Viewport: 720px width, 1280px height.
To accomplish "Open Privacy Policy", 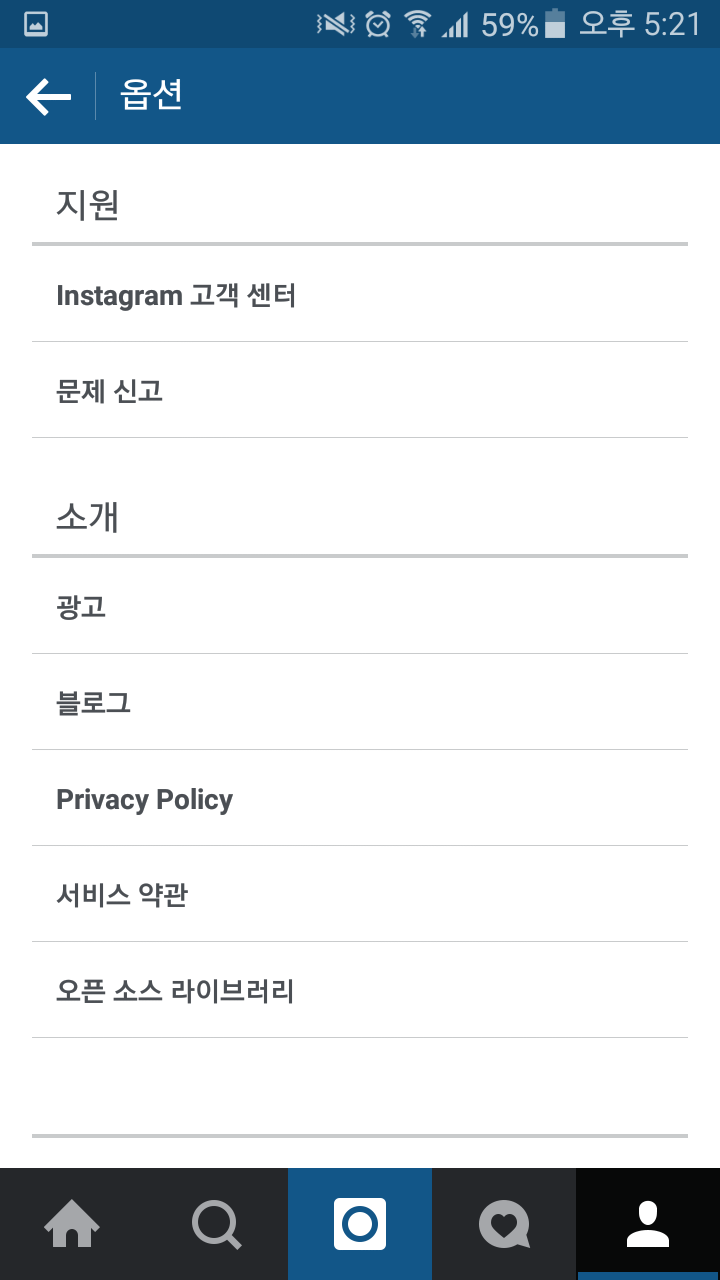I will tap(360, 798).
